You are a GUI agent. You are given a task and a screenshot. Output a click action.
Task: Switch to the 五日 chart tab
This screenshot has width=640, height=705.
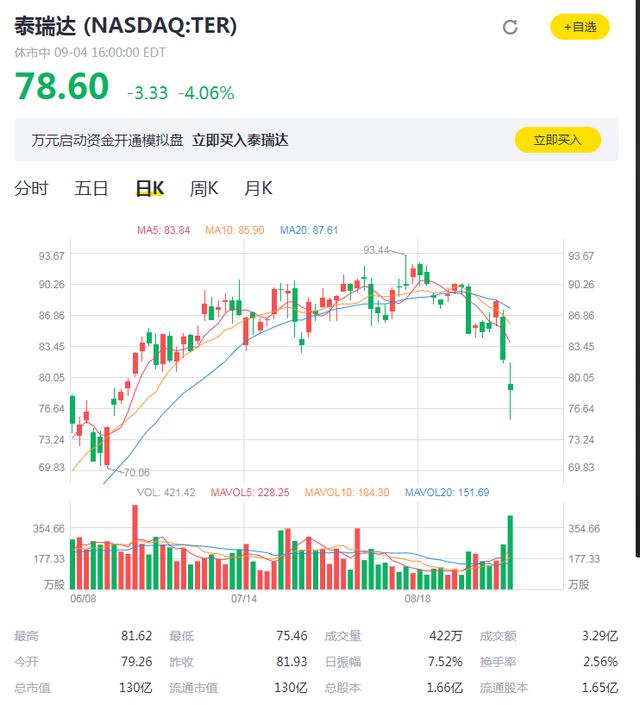click(91, 188)
